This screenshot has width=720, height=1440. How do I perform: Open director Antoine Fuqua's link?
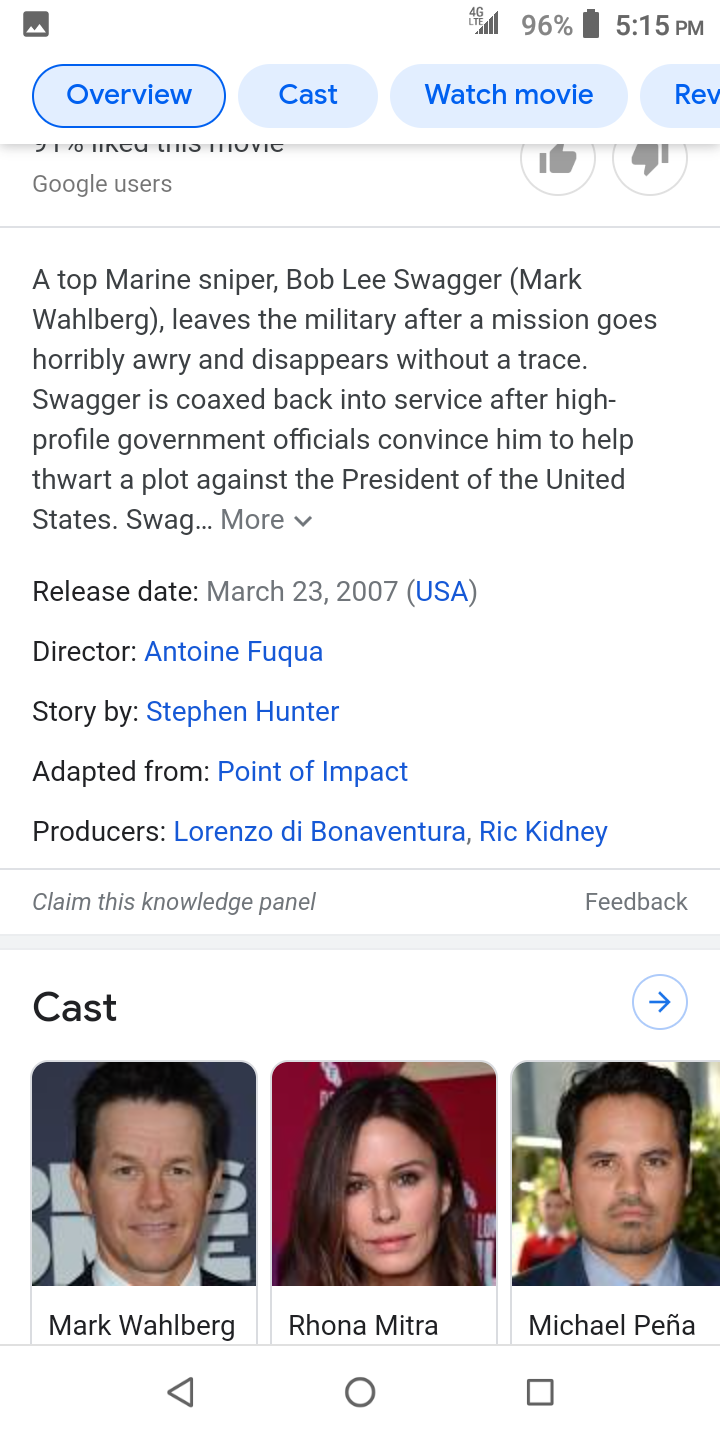coord(234,652)
